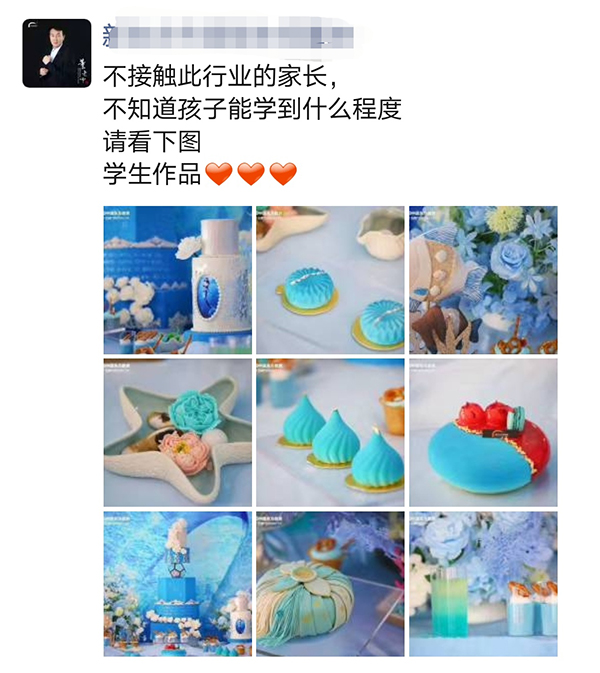View the tall white cake photo
Screen dimensions: 600x673
coord(177,280)
